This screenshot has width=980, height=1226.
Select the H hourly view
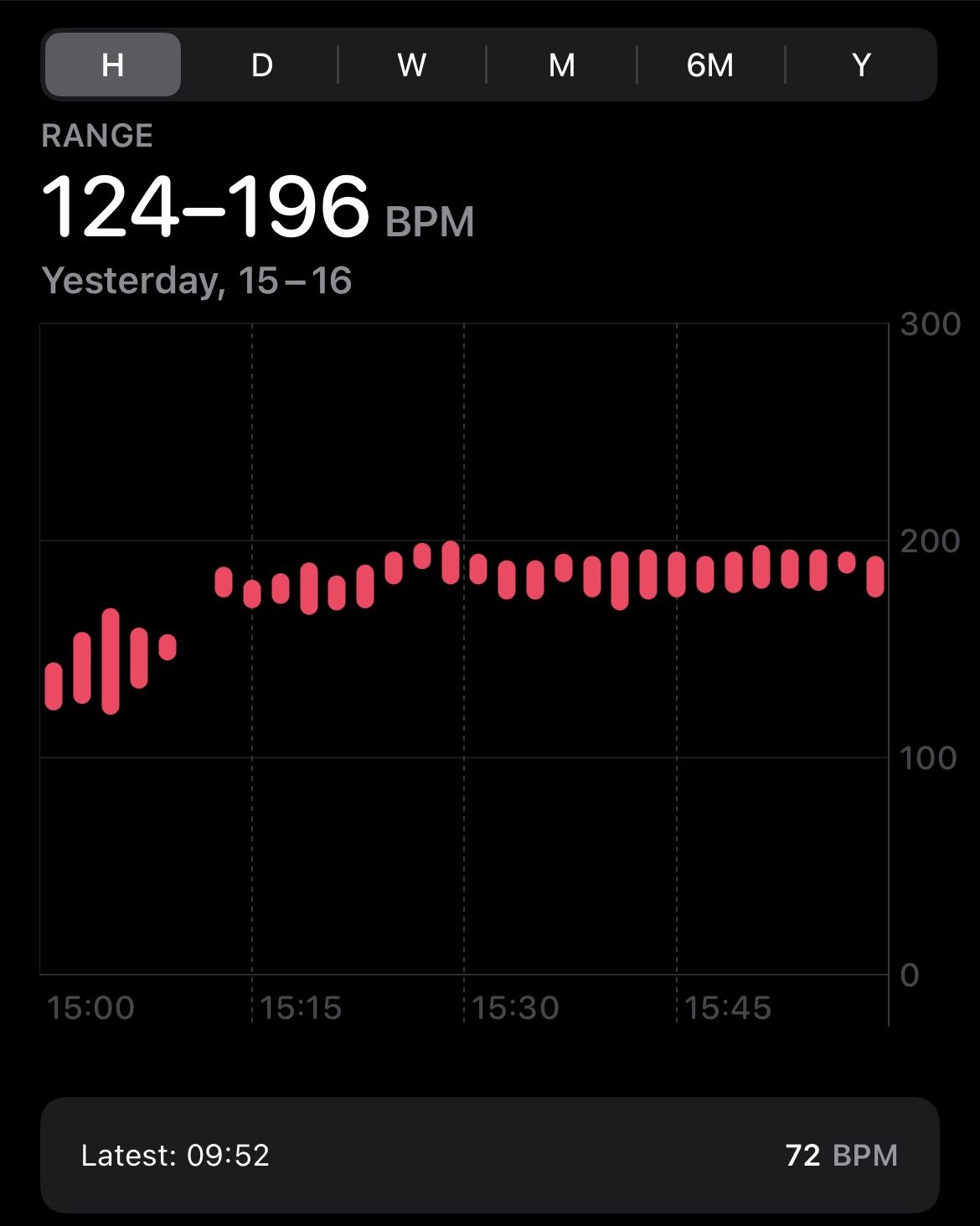point(112,65)
